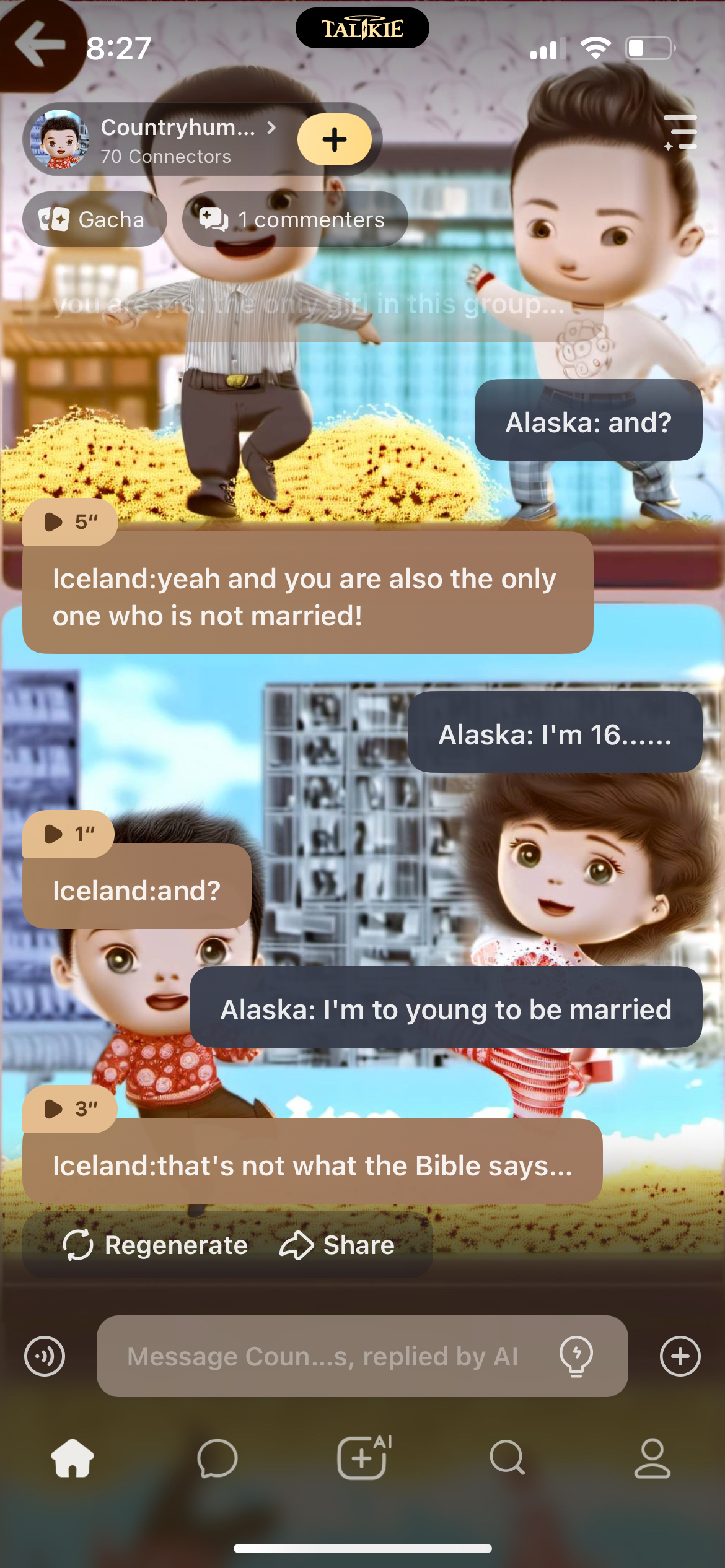Open the Gacha chip
The width and height of the screenshot is (725, 1568).
94,219
